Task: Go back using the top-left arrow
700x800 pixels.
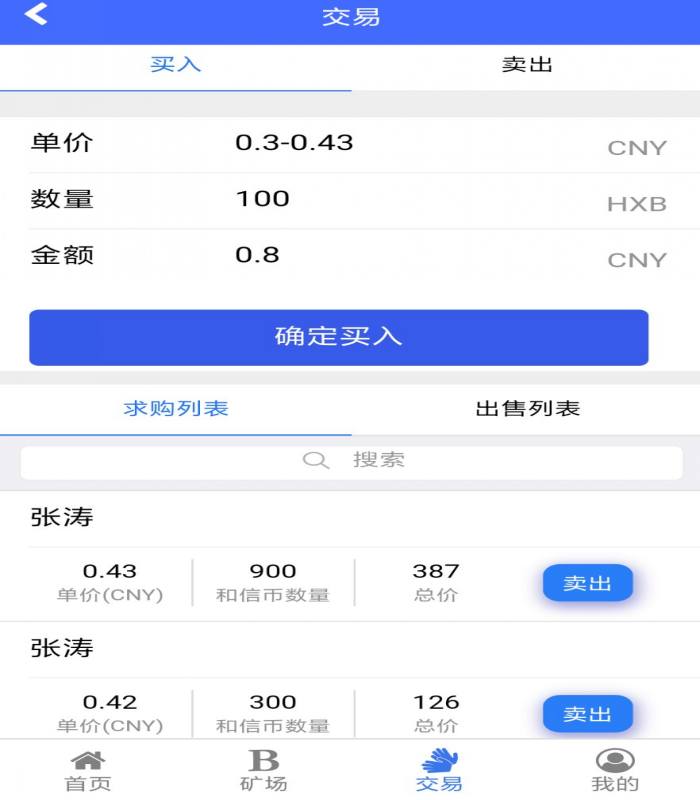Action: (x=36, y=16)
